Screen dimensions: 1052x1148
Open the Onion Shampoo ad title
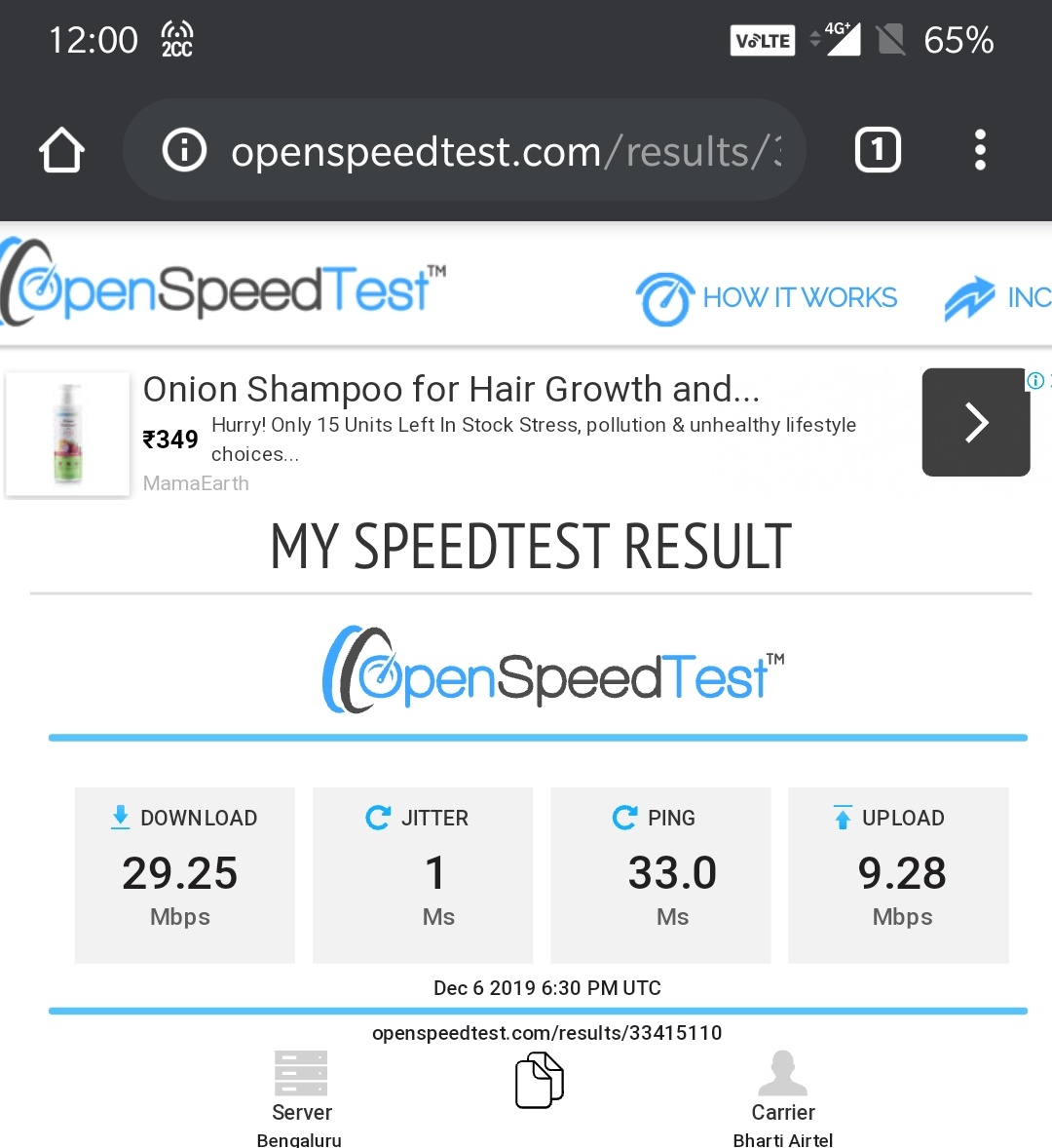coord(451,389)
